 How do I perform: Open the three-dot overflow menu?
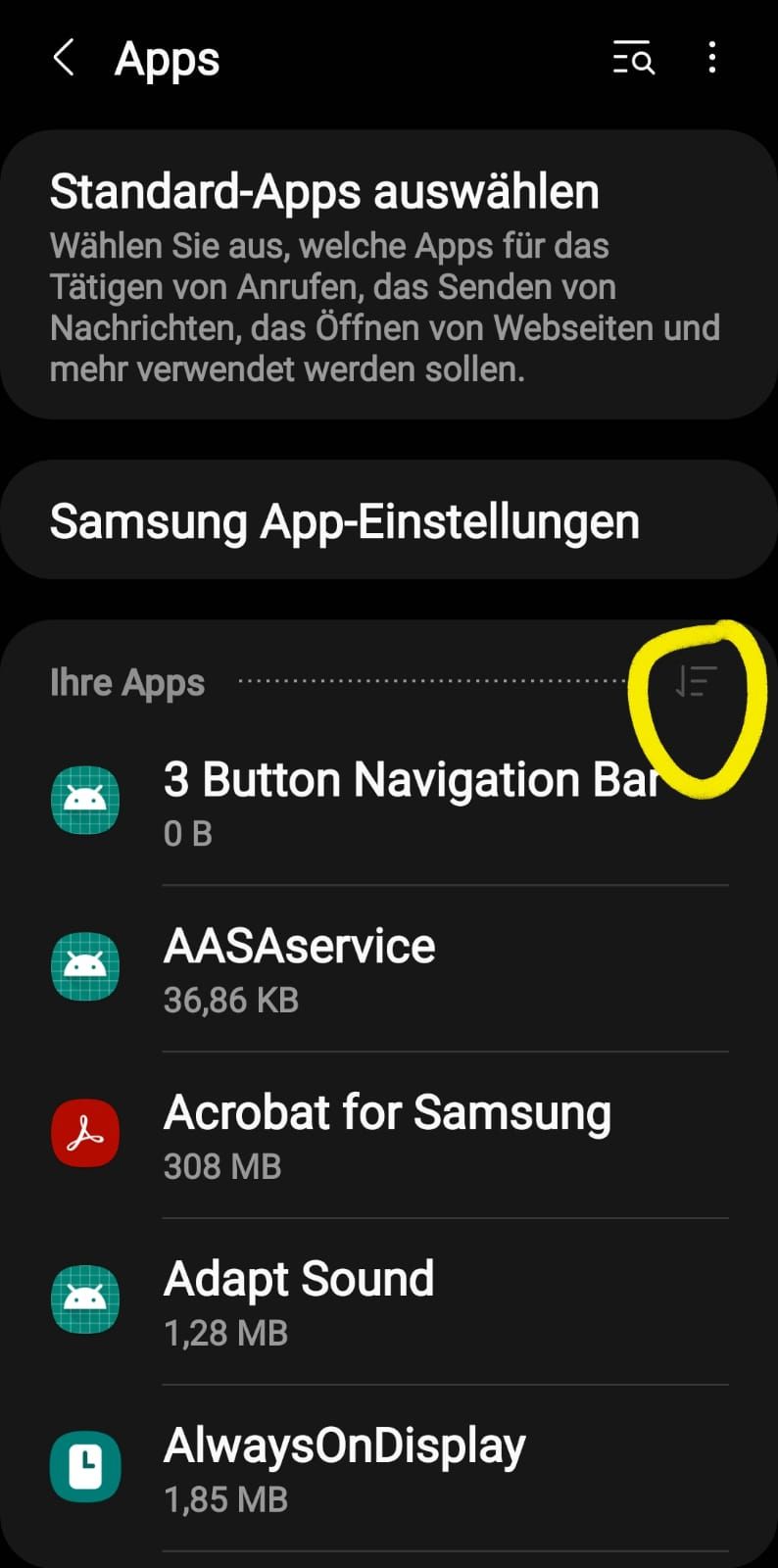click(x=712, y=59)
